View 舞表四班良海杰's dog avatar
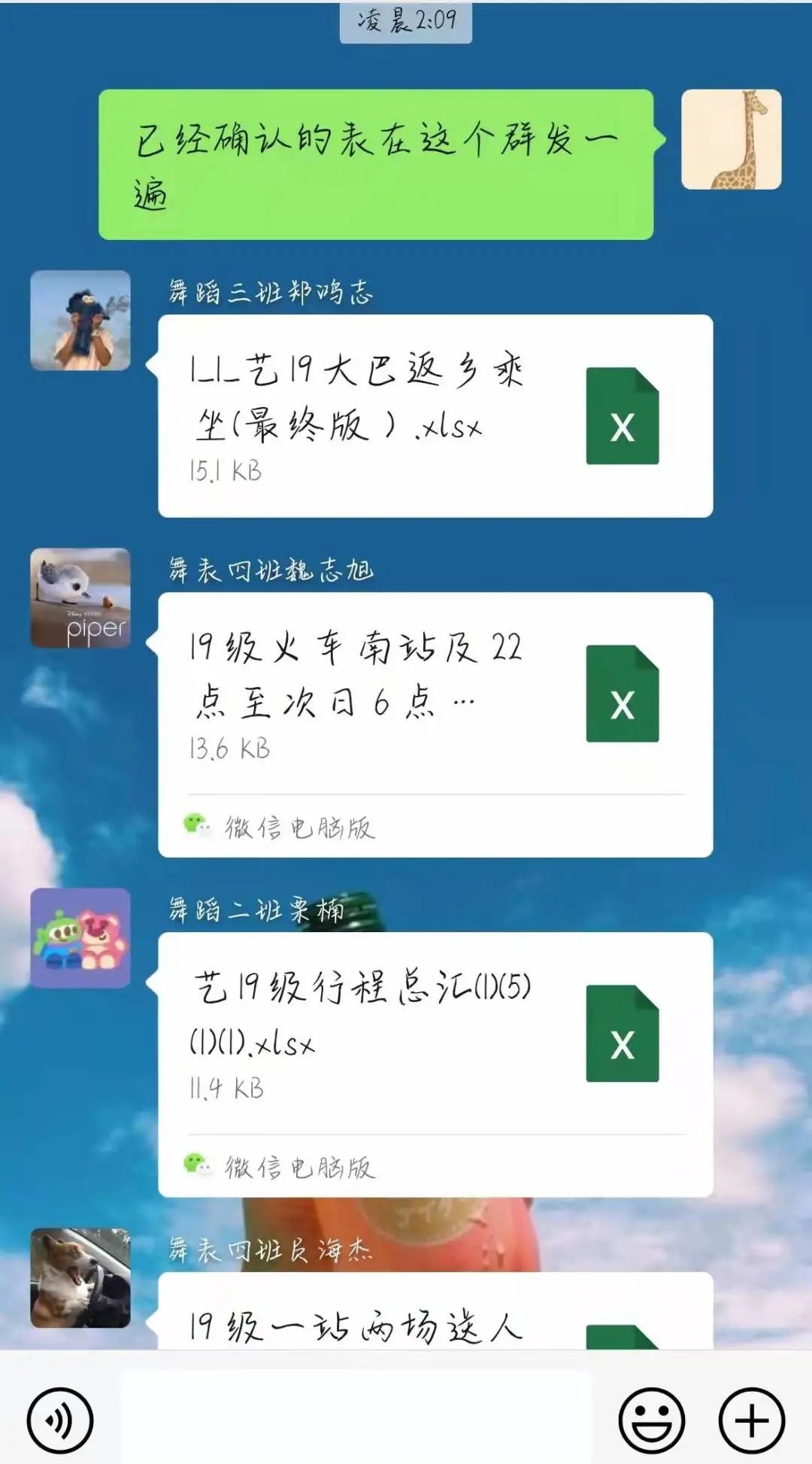 pyautogui.click(x=80, y=1278)
